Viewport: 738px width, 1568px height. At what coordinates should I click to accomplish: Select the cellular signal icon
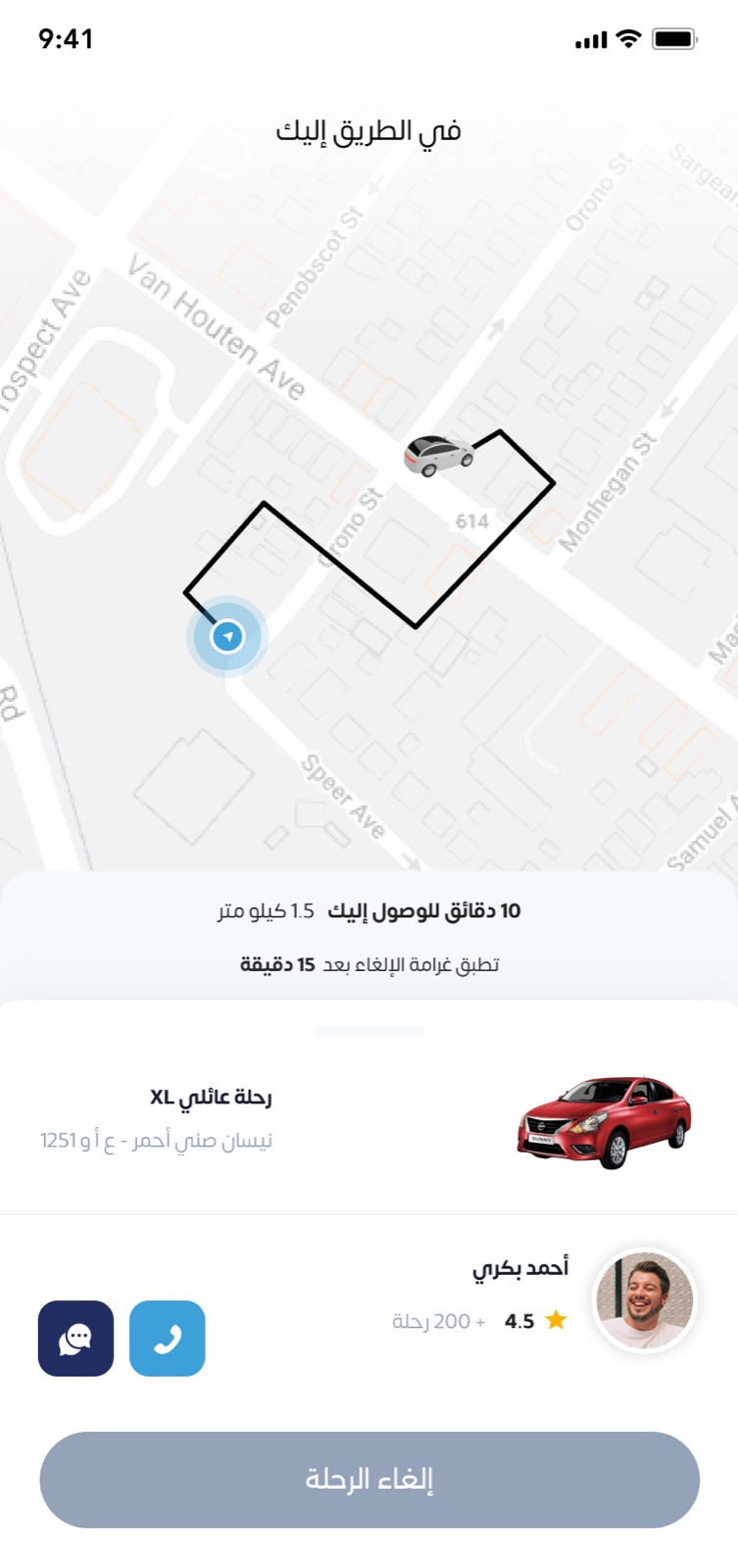589,41
